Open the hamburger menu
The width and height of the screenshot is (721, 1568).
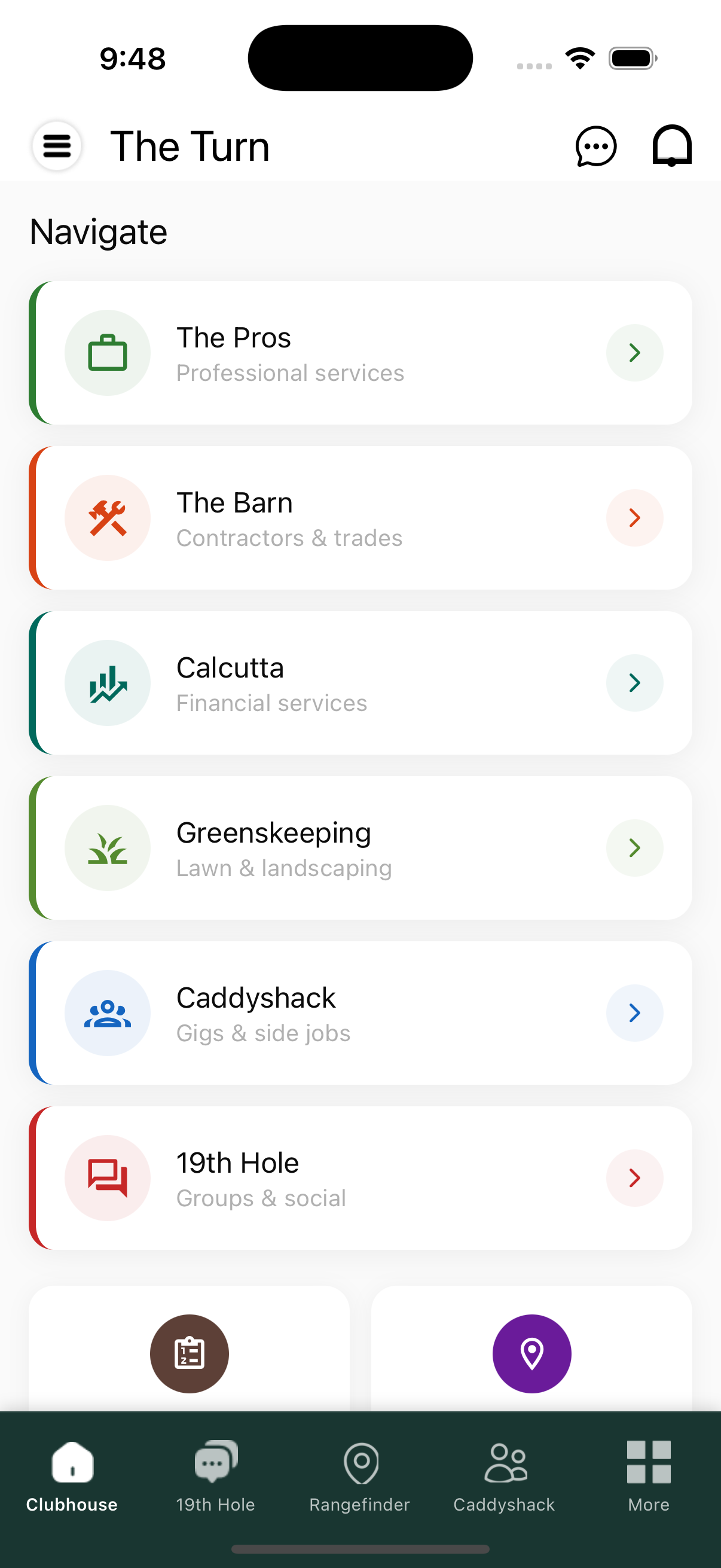[x=57, y=145]
